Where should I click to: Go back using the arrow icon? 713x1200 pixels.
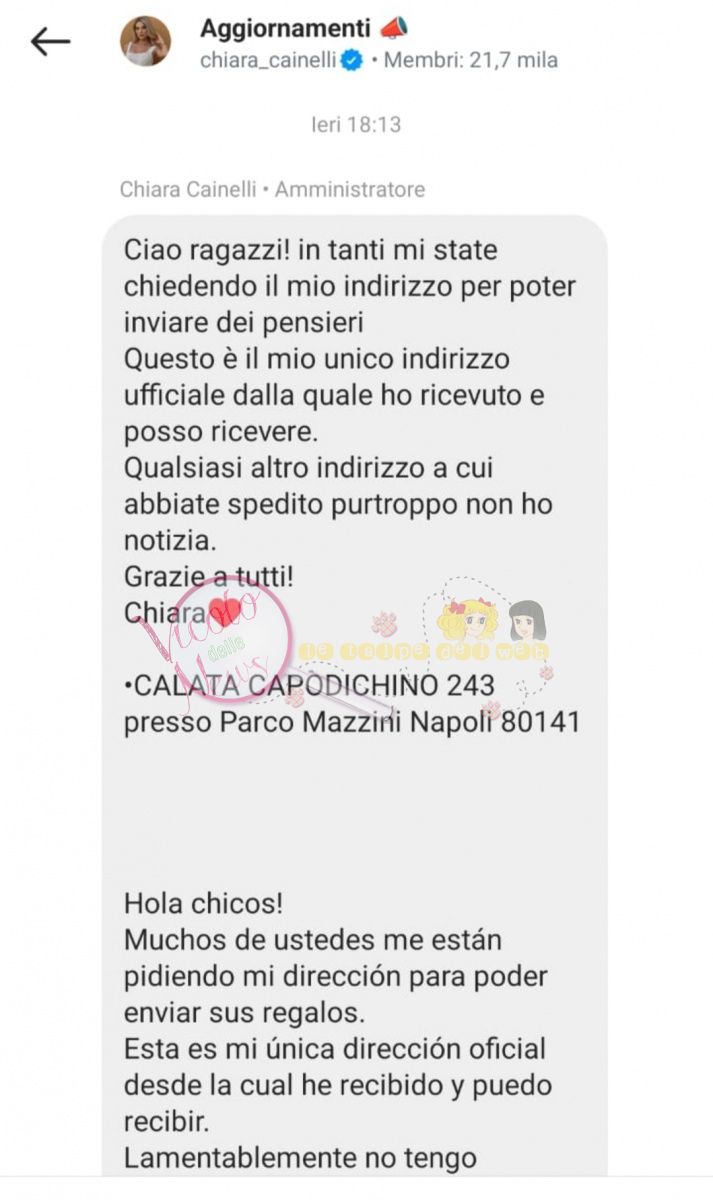coord(50,42)
